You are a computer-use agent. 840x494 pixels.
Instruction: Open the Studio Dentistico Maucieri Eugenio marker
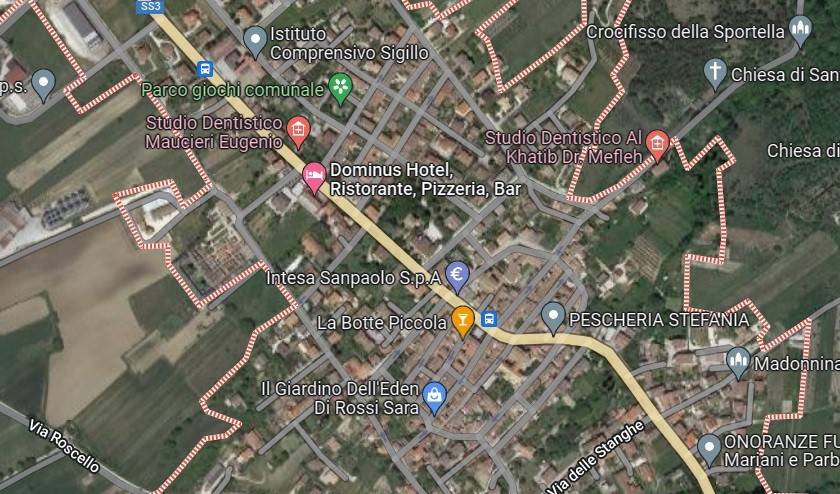pyautogui.click(x=297, y=129)
